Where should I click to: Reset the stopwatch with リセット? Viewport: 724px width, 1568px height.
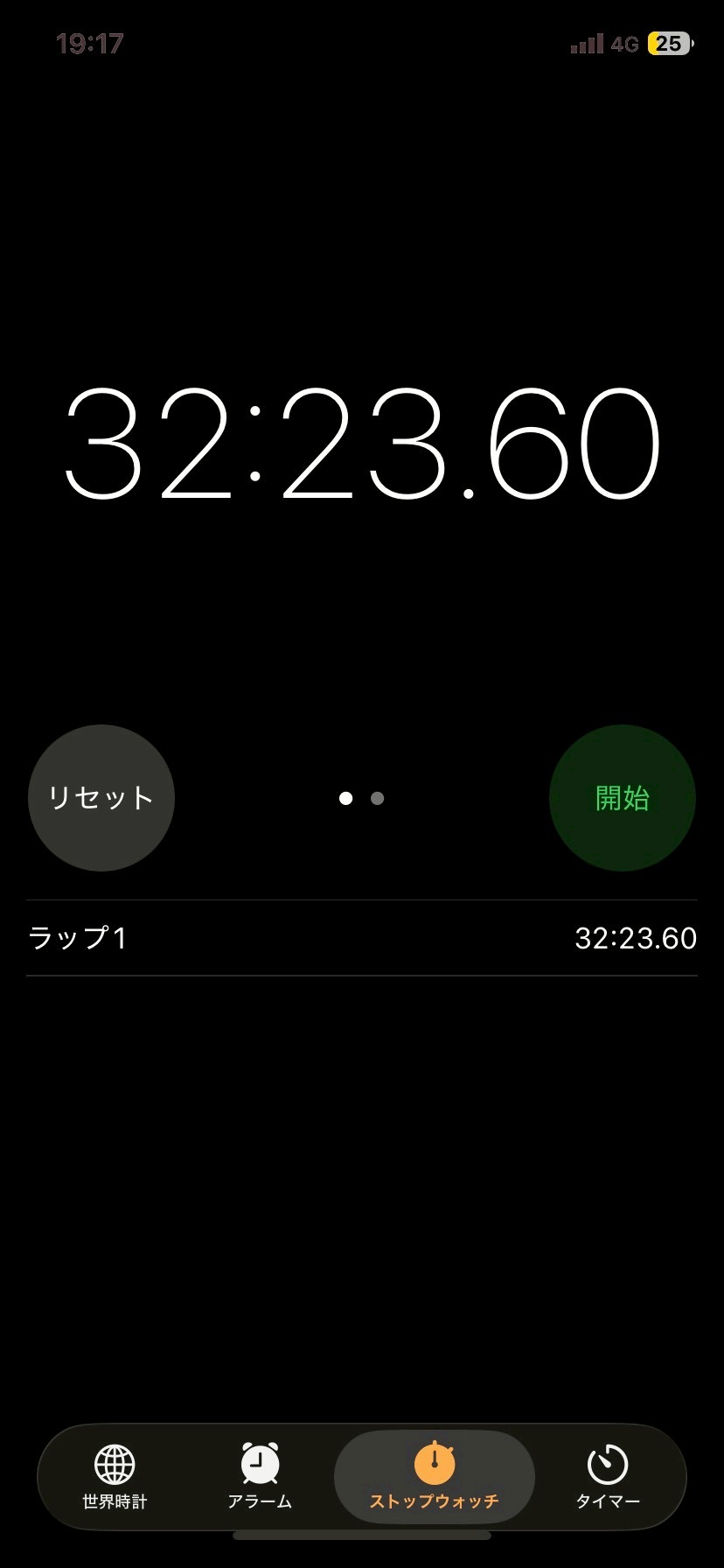101,797
